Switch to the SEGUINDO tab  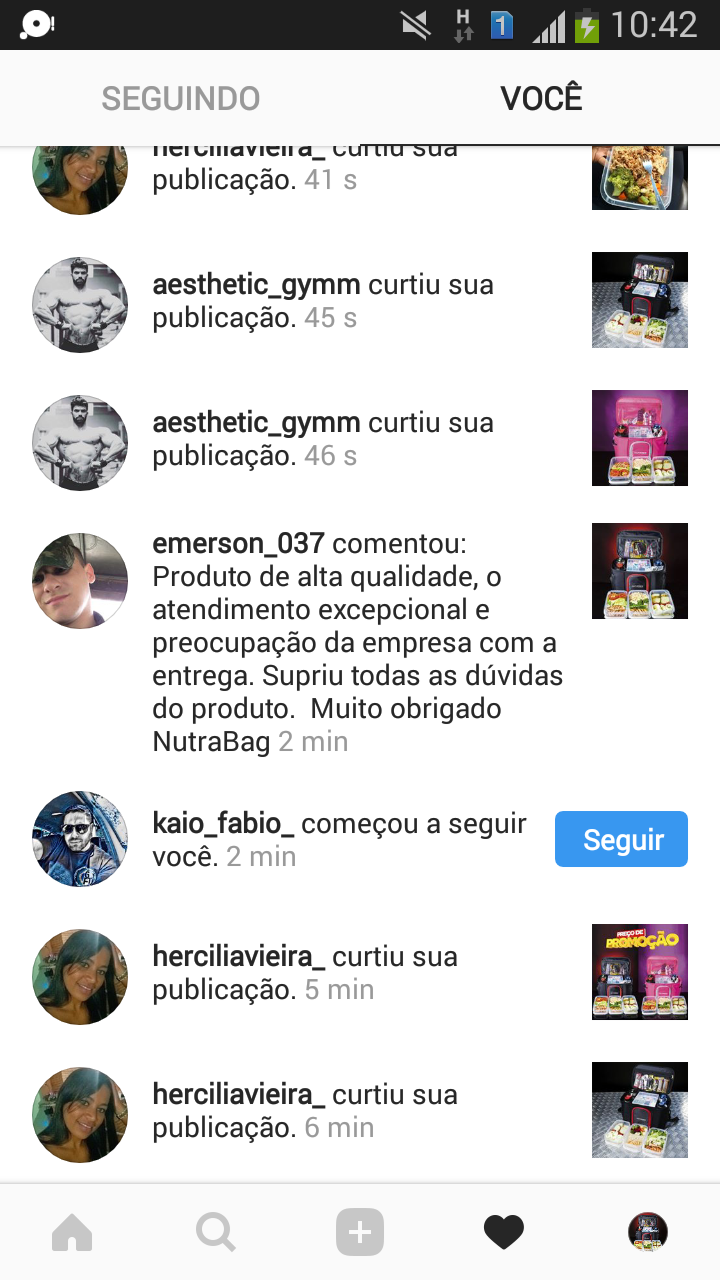(181, 99)
